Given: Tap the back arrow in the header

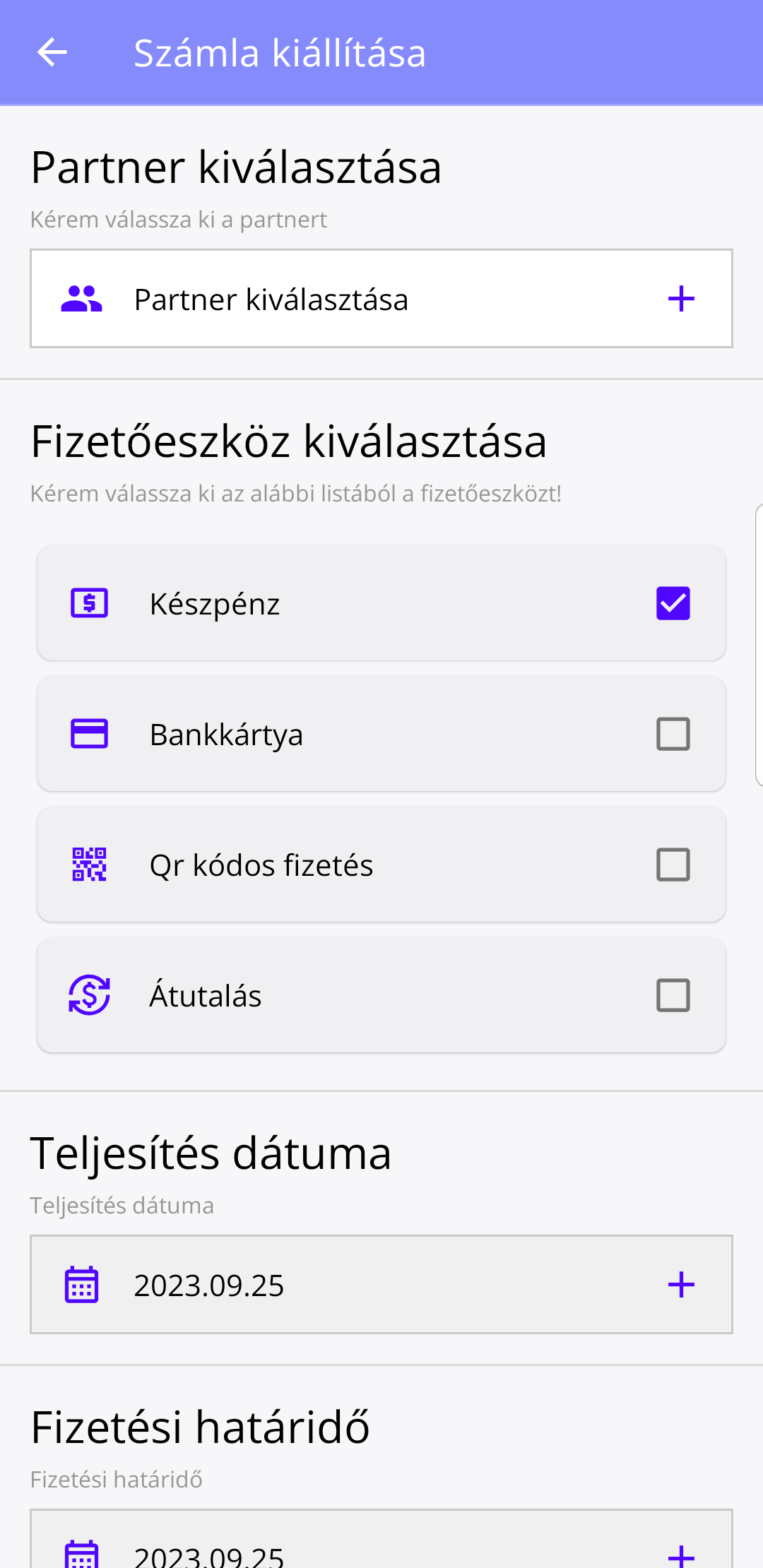Looking at the screenshot, I should pyautogui.click(x=52, y=52).
